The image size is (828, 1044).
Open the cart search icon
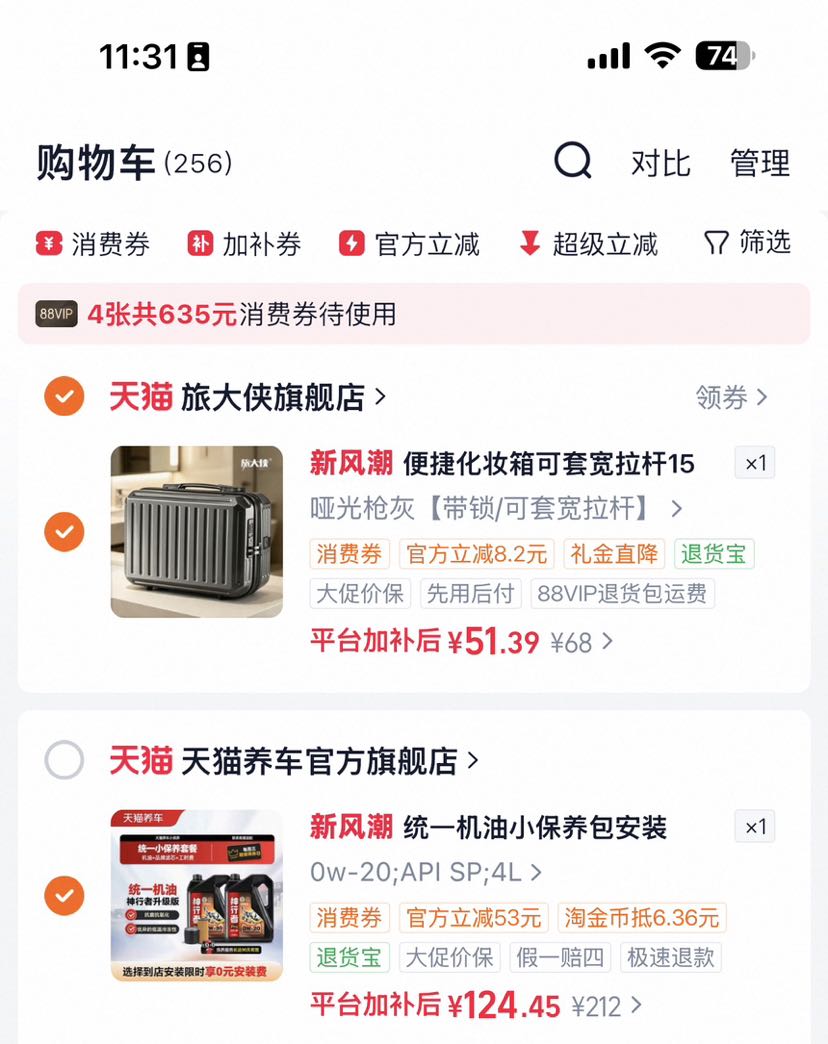coord(573,160)
